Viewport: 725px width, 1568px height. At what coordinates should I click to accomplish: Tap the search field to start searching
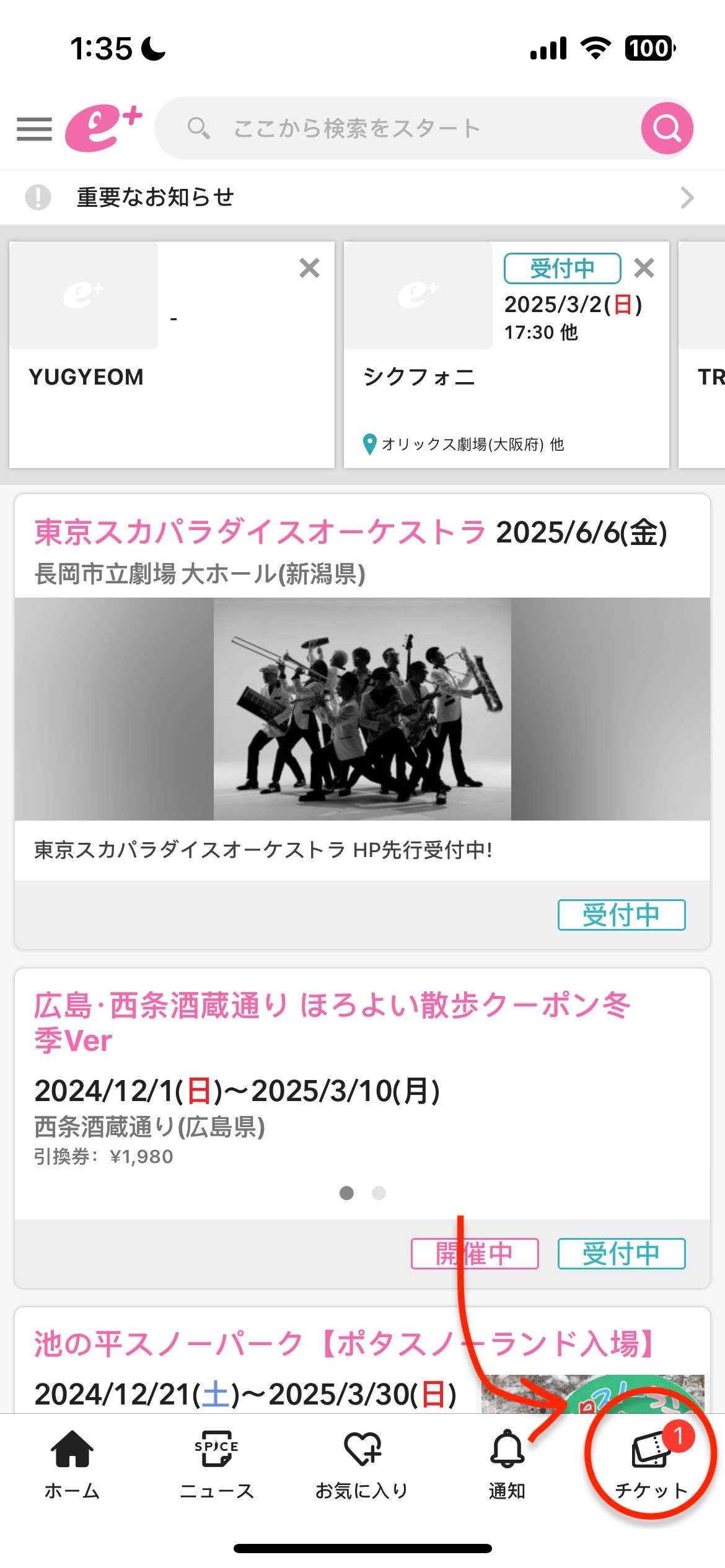(x=397, y=129)
